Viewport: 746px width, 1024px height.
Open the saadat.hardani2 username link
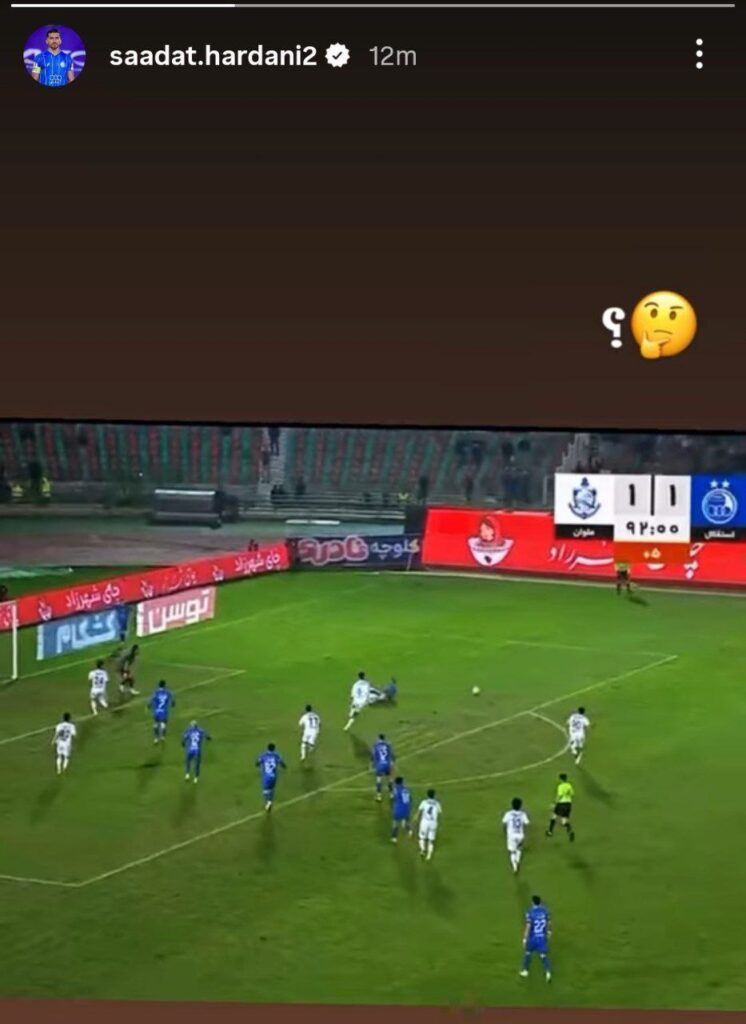coord(212,56)
